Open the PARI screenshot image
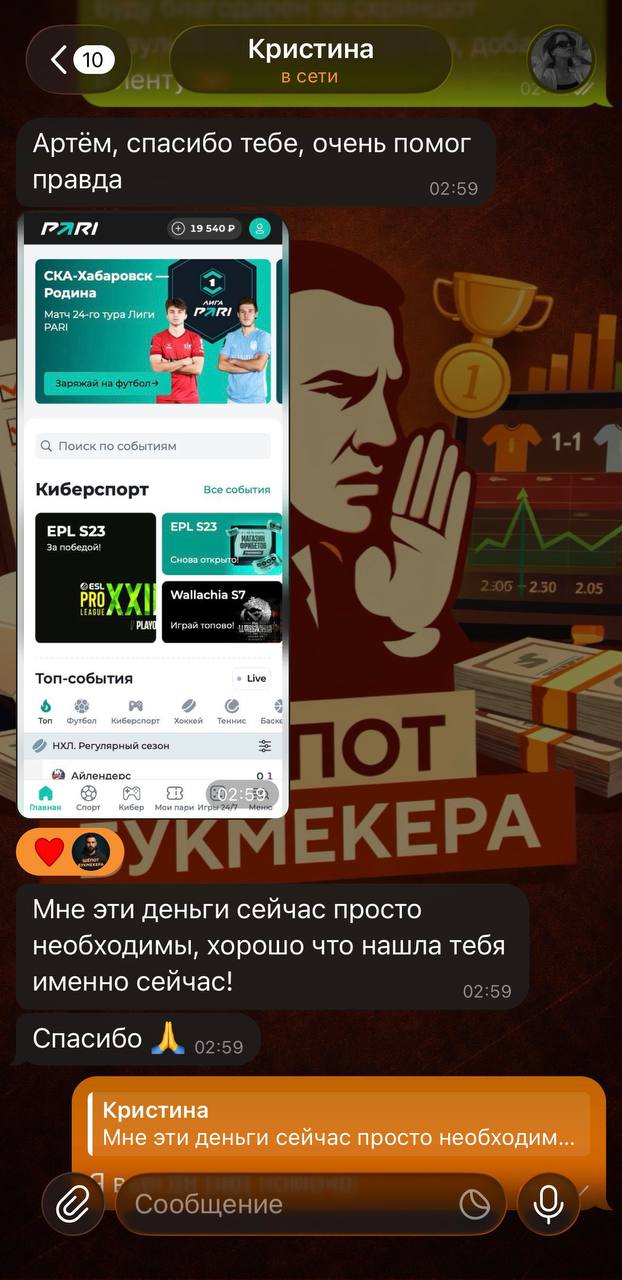 pyautogui.click(x=155, y=515)
